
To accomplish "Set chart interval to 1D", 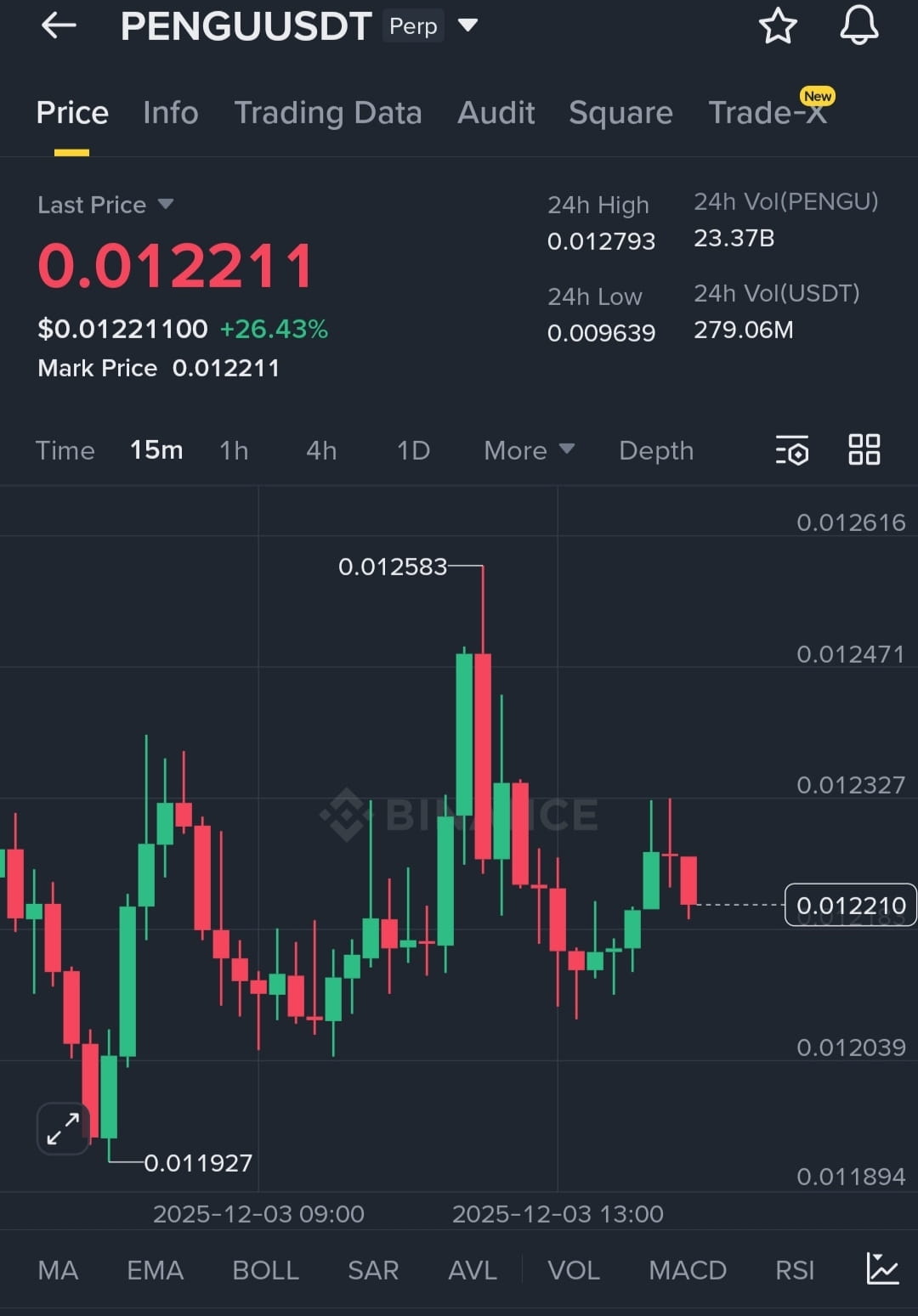I will 413,450.
